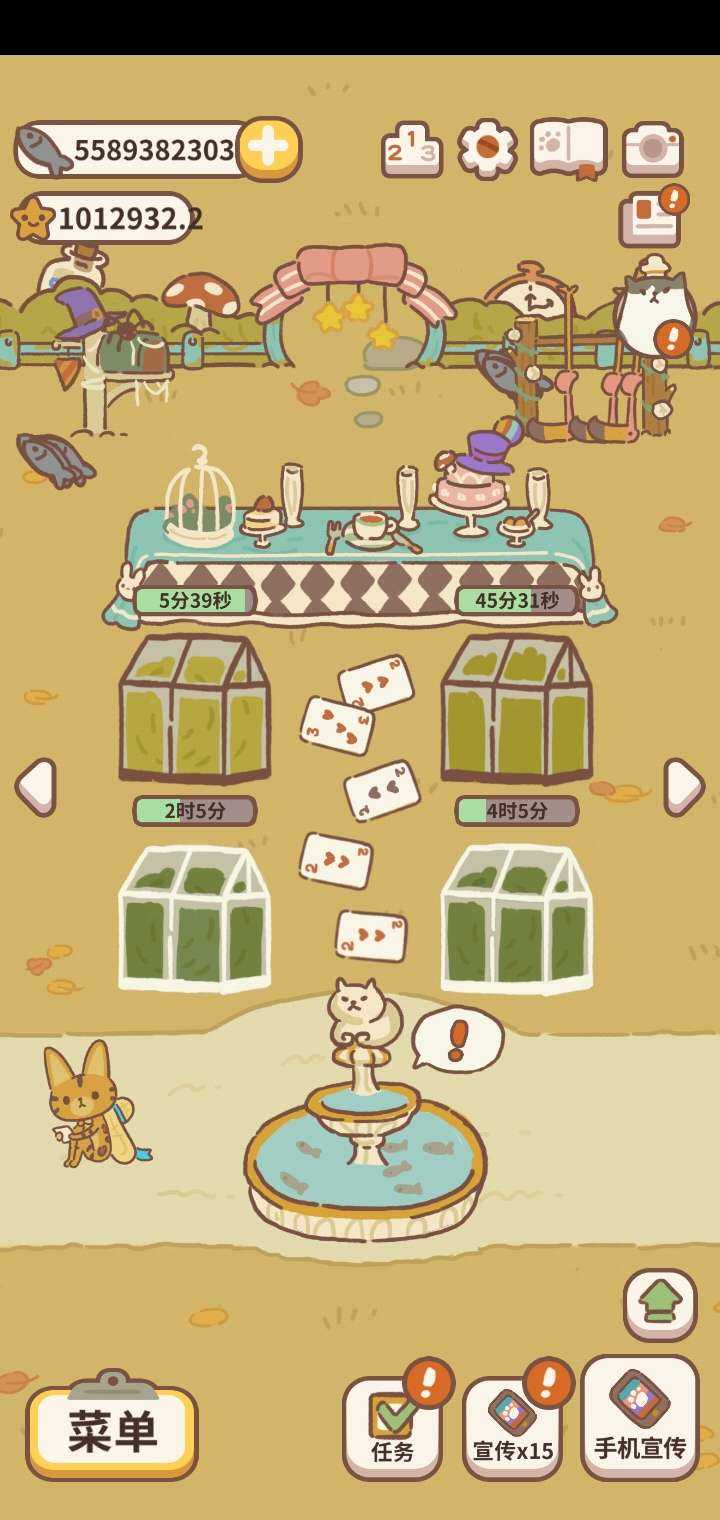The image size is (720, 1520).
Task: Open the 任务 tasks button
Action: point(392,1430)
